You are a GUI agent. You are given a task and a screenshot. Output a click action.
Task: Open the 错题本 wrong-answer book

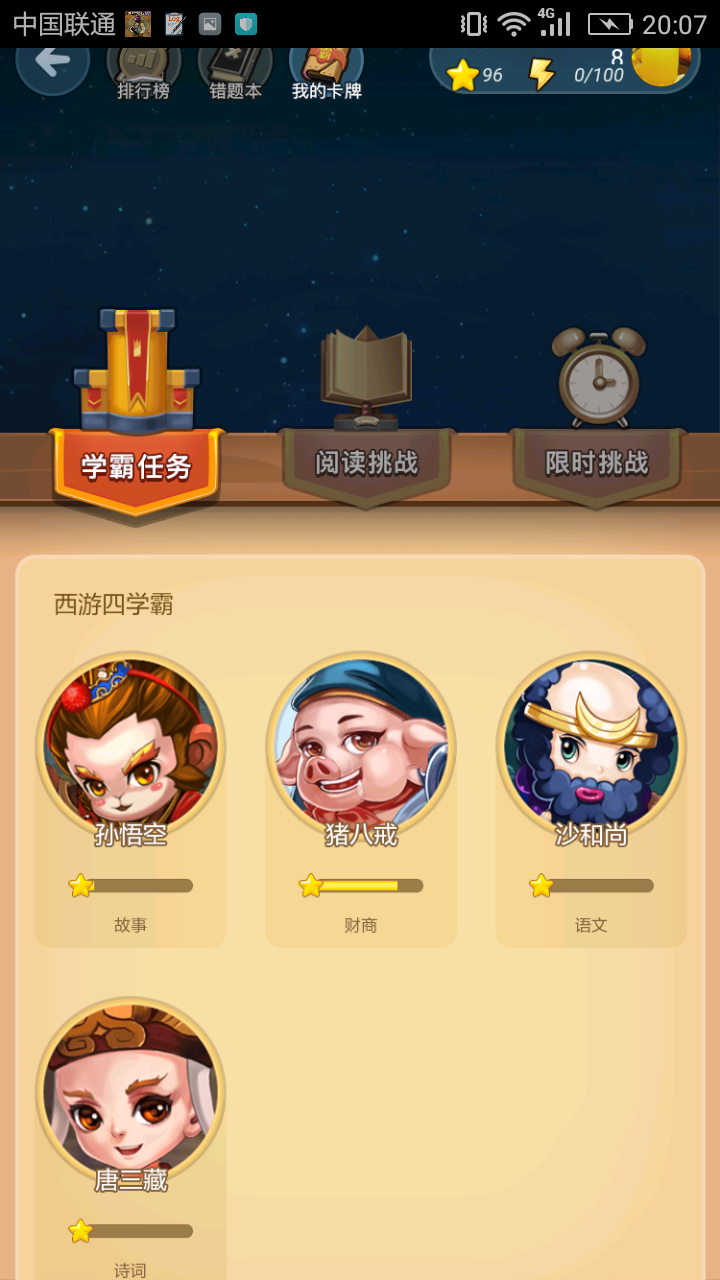(x=235, y=72)
